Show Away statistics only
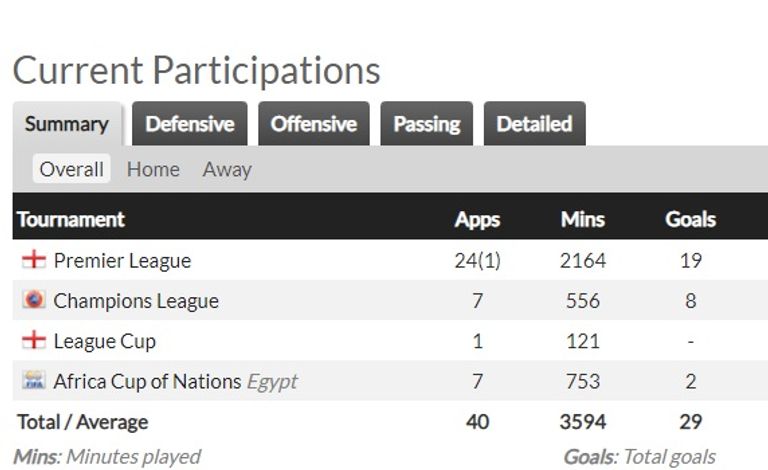This screenshot has height=470, width=768. [227, 170]
